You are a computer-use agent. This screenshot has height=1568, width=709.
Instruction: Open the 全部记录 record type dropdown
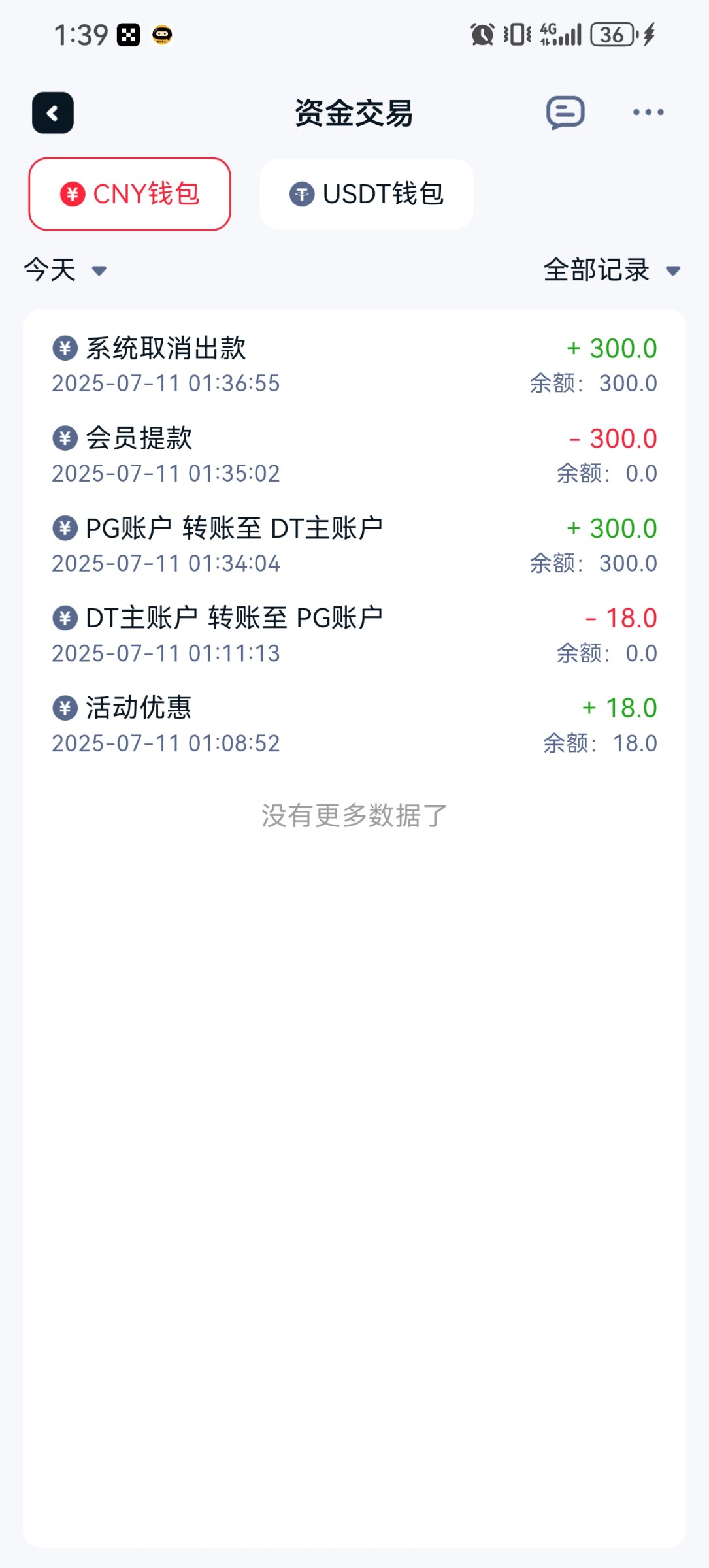612,270
